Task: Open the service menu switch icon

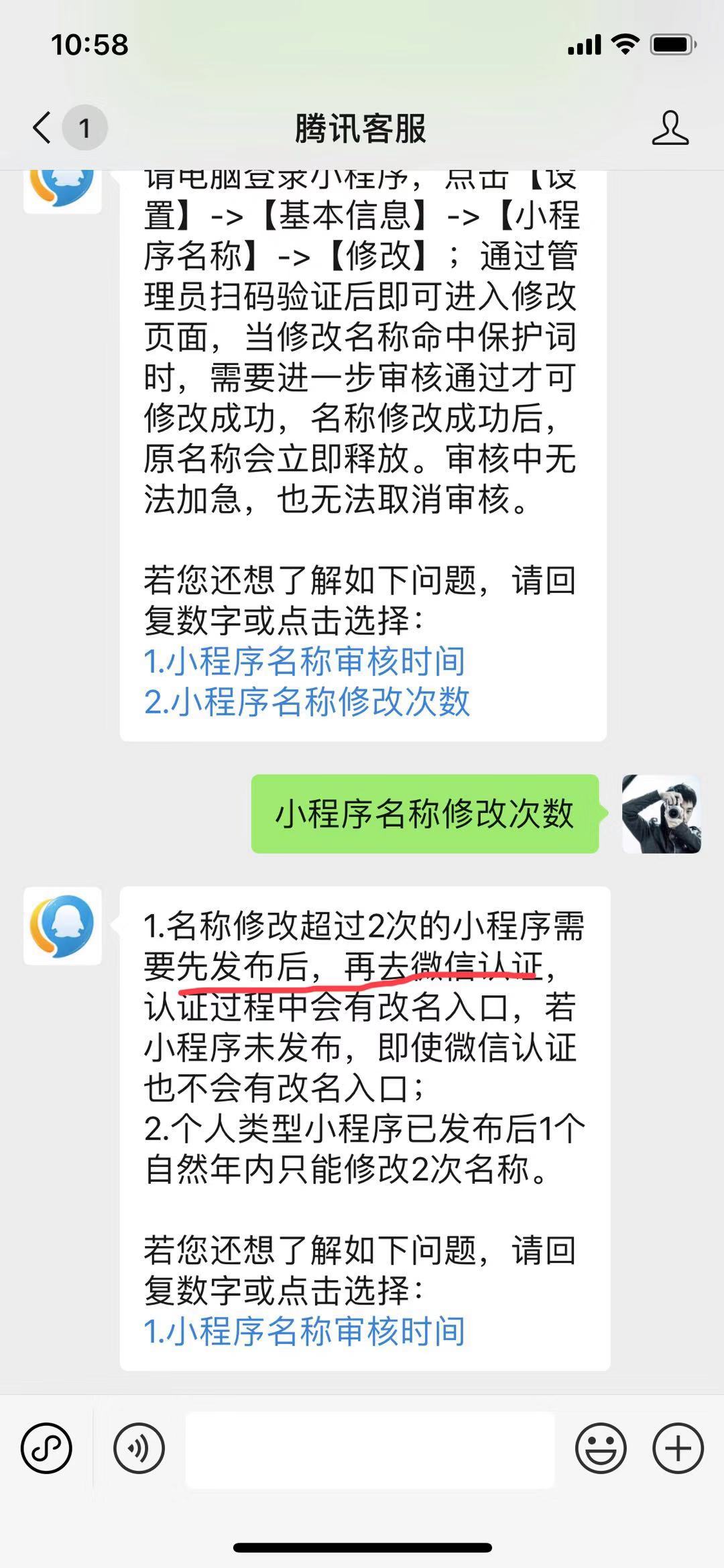Action: [x=46, y=1448]
